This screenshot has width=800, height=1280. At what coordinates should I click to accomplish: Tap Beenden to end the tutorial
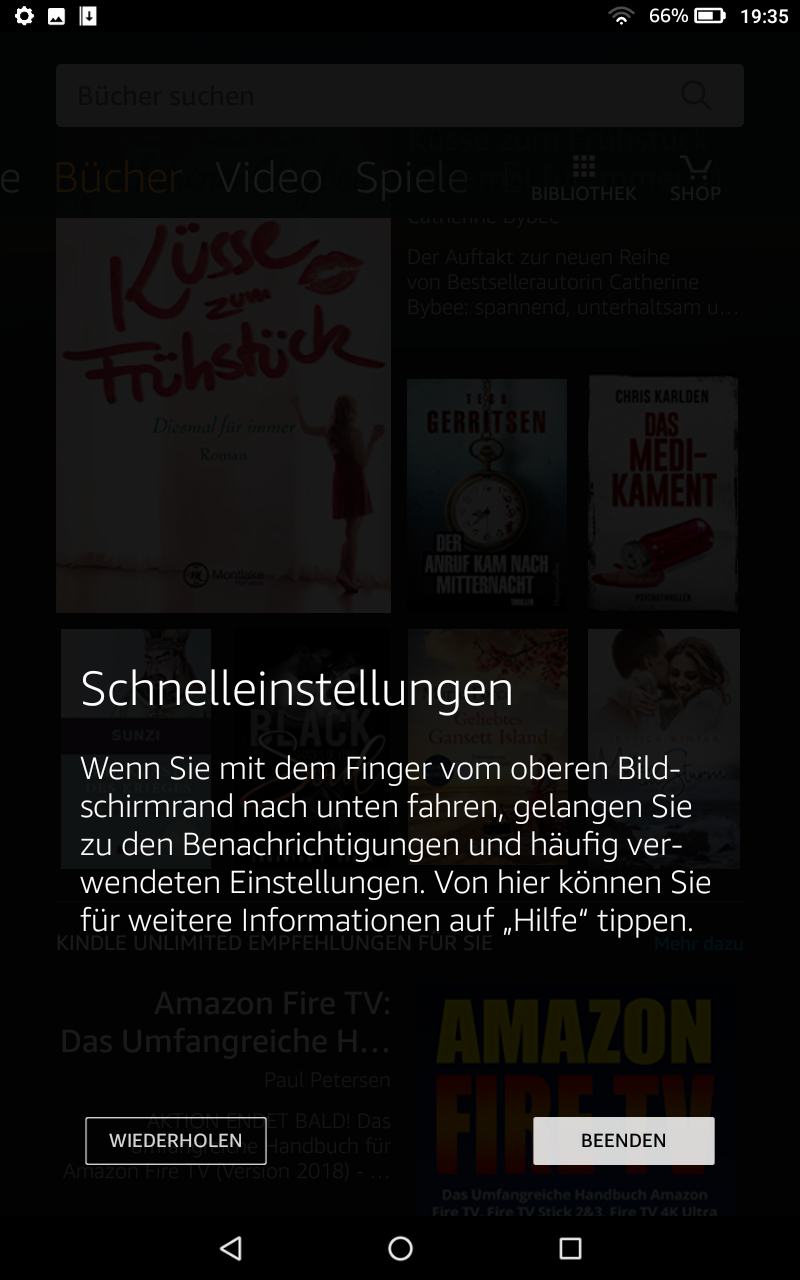click(623, 1141)
